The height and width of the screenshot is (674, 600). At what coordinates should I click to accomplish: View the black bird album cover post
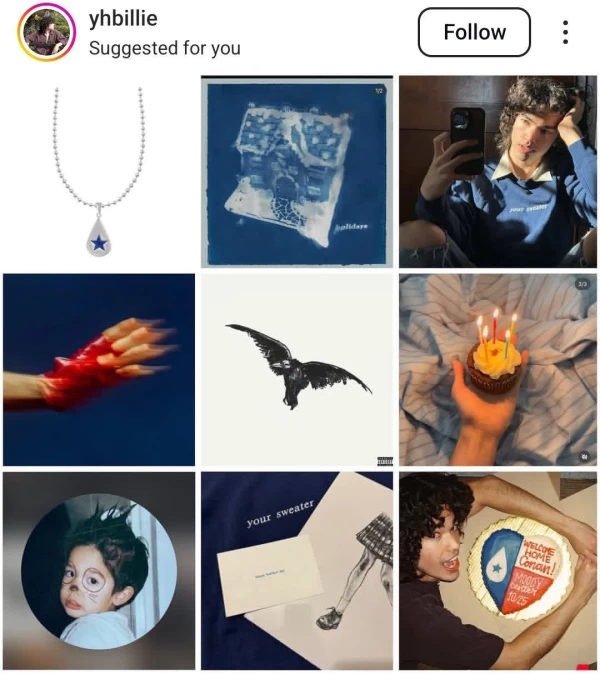[296, 370]
